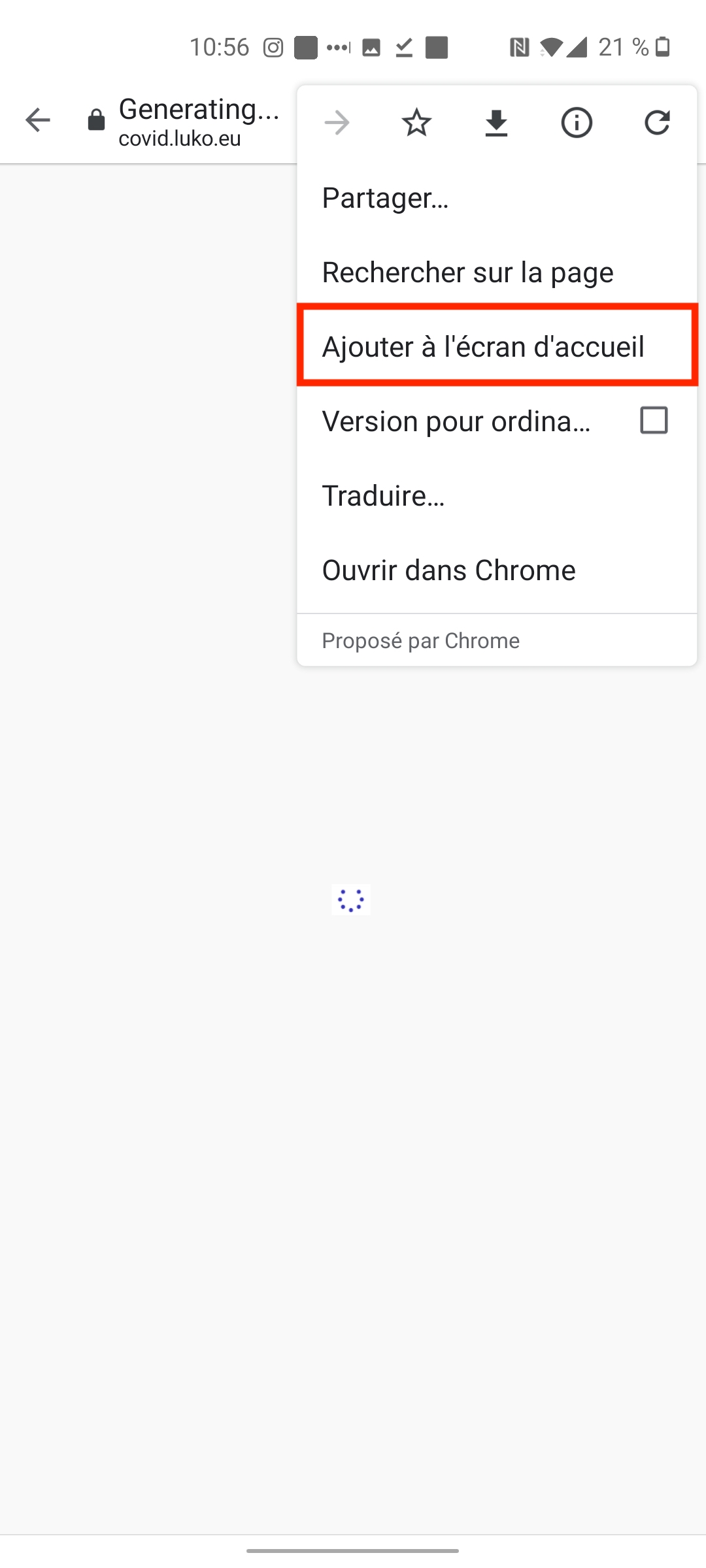Tick the Version pour ordinateur checkbox

pyautogui.click(x=654, y=420)
